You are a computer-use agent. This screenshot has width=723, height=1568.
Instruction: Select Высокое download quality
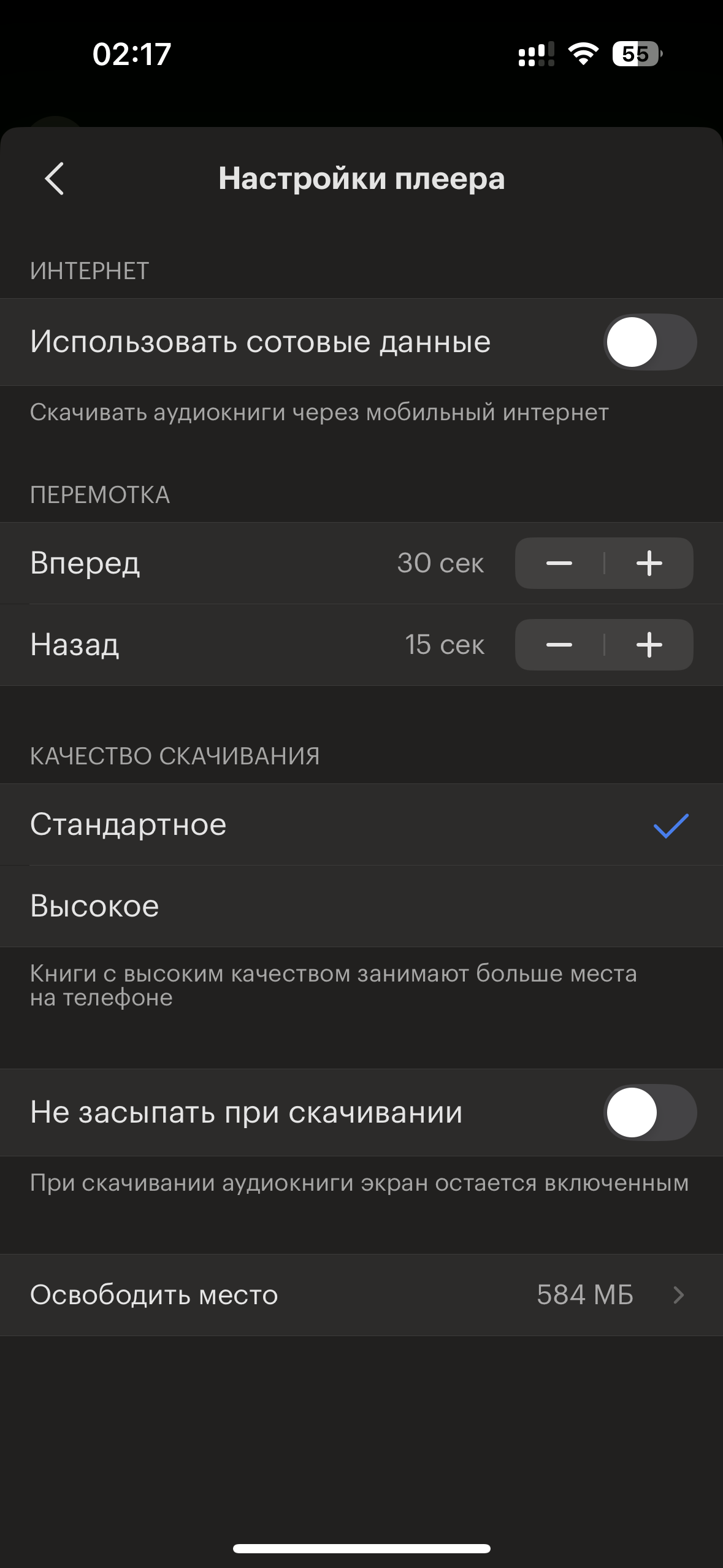point(361,906)
